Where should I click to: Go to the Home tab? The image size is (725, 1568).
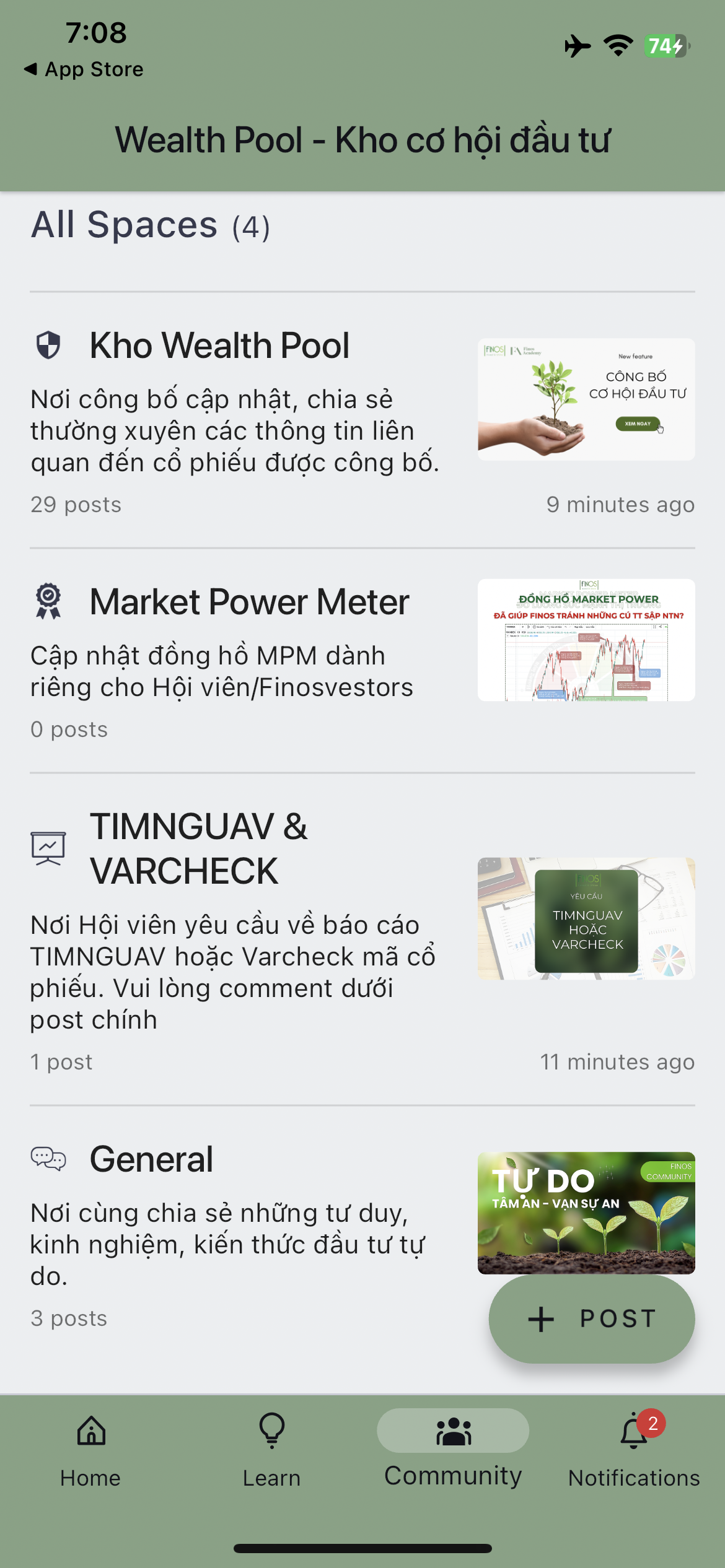[90, 1451]
